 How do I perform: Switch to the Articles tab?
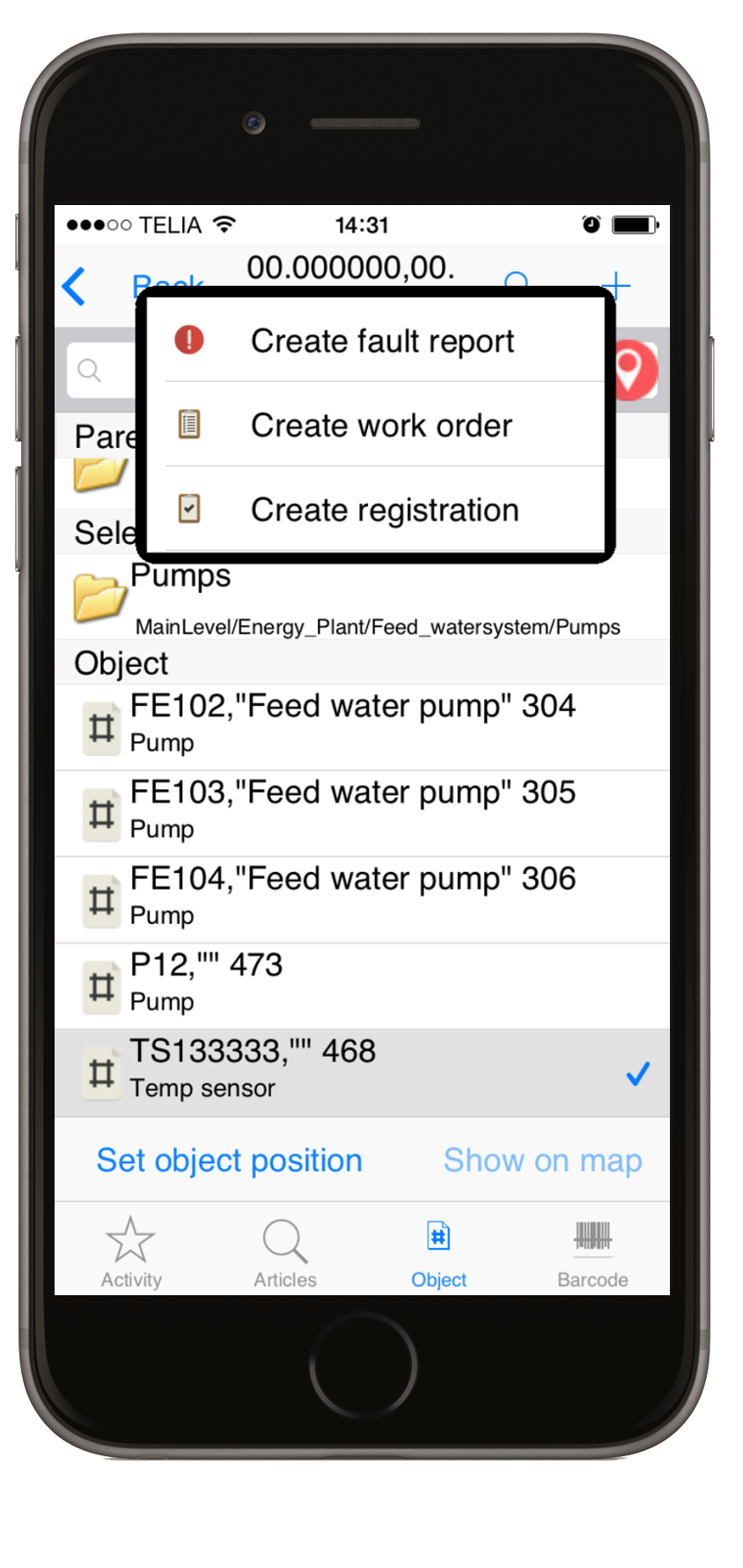[x=285, y=1252]
